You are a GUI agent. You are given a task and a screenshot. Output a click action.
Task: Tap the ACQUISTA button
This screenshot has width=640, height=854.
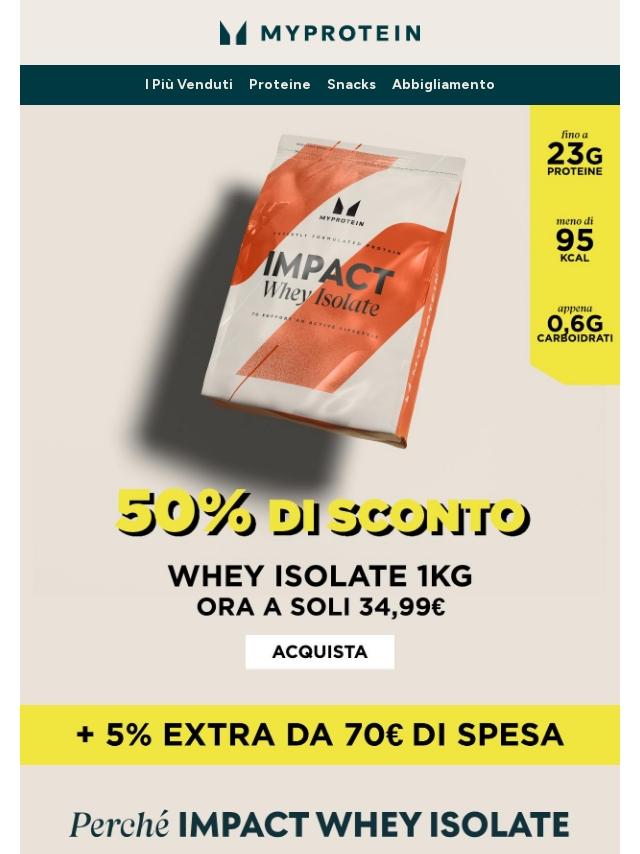pyautogui.click(x=320, y=651)
